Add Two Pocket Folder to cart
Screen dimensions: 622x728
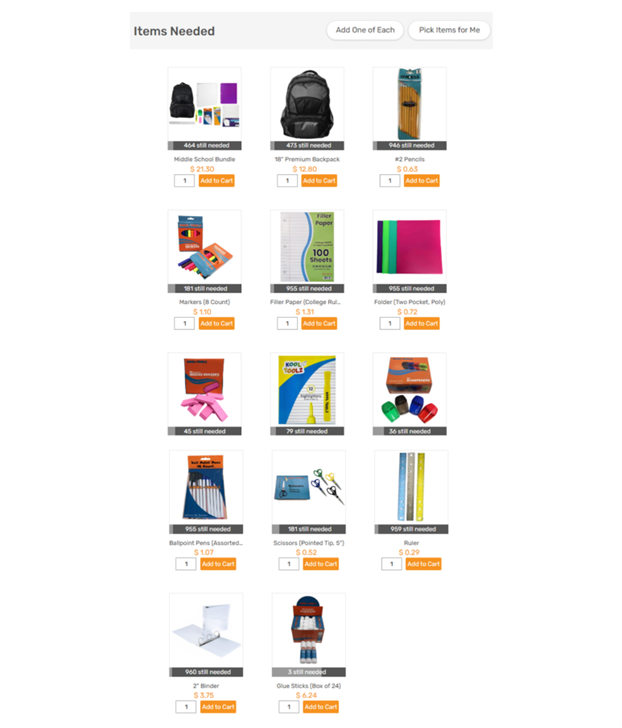click(x=422, y=324)
